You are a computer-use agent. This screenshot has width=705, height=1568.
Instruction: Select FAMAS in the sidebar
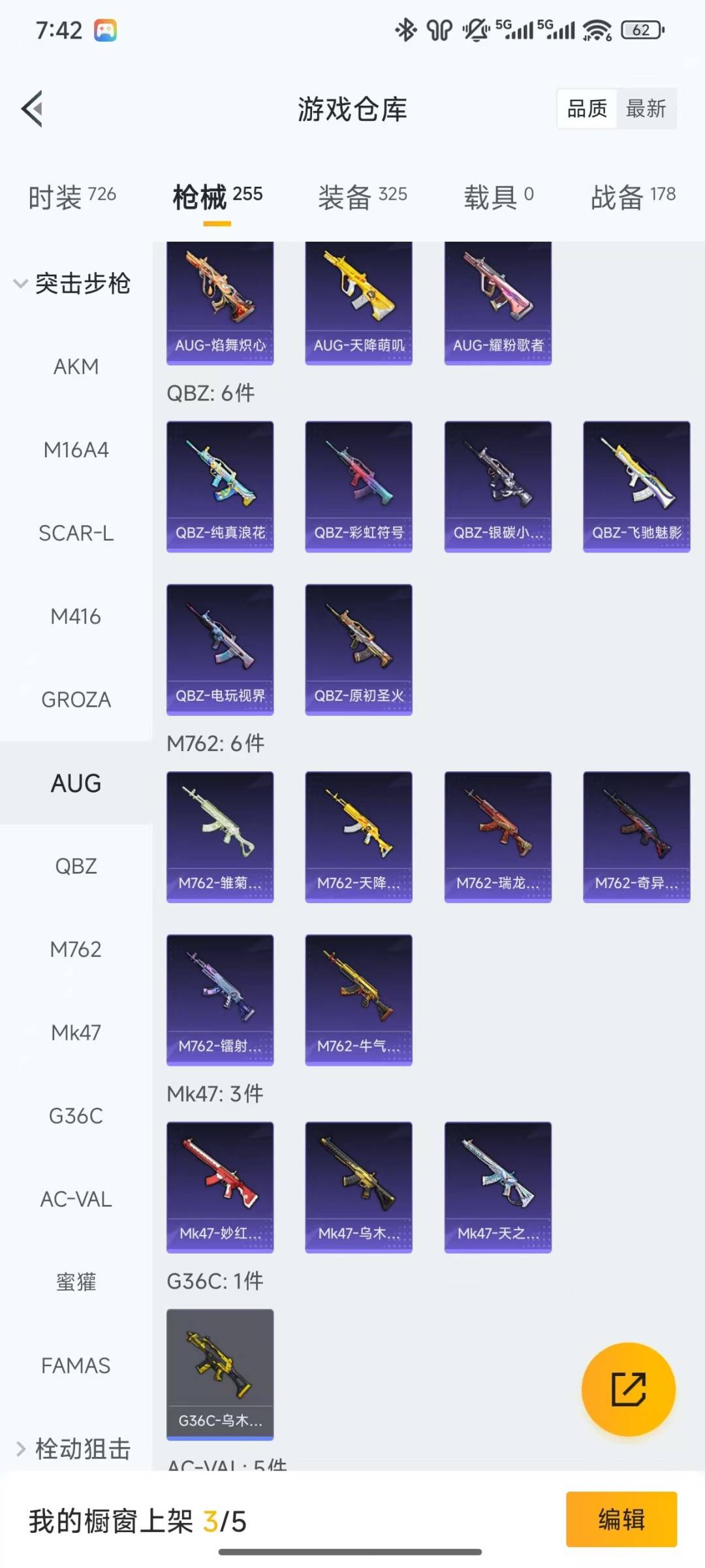point(76,1365)
